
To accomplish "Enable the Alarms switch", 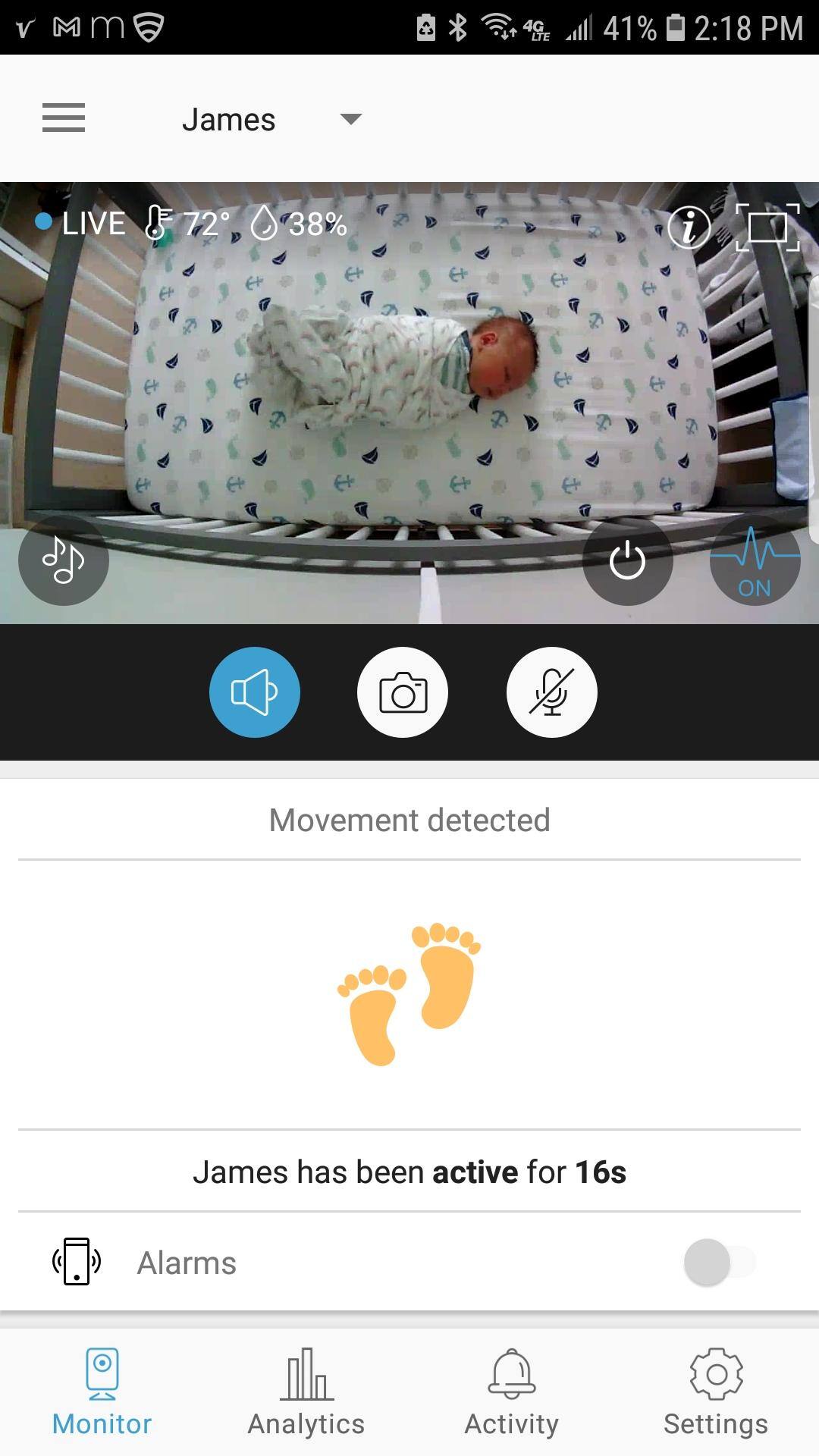I will 719,1263.
